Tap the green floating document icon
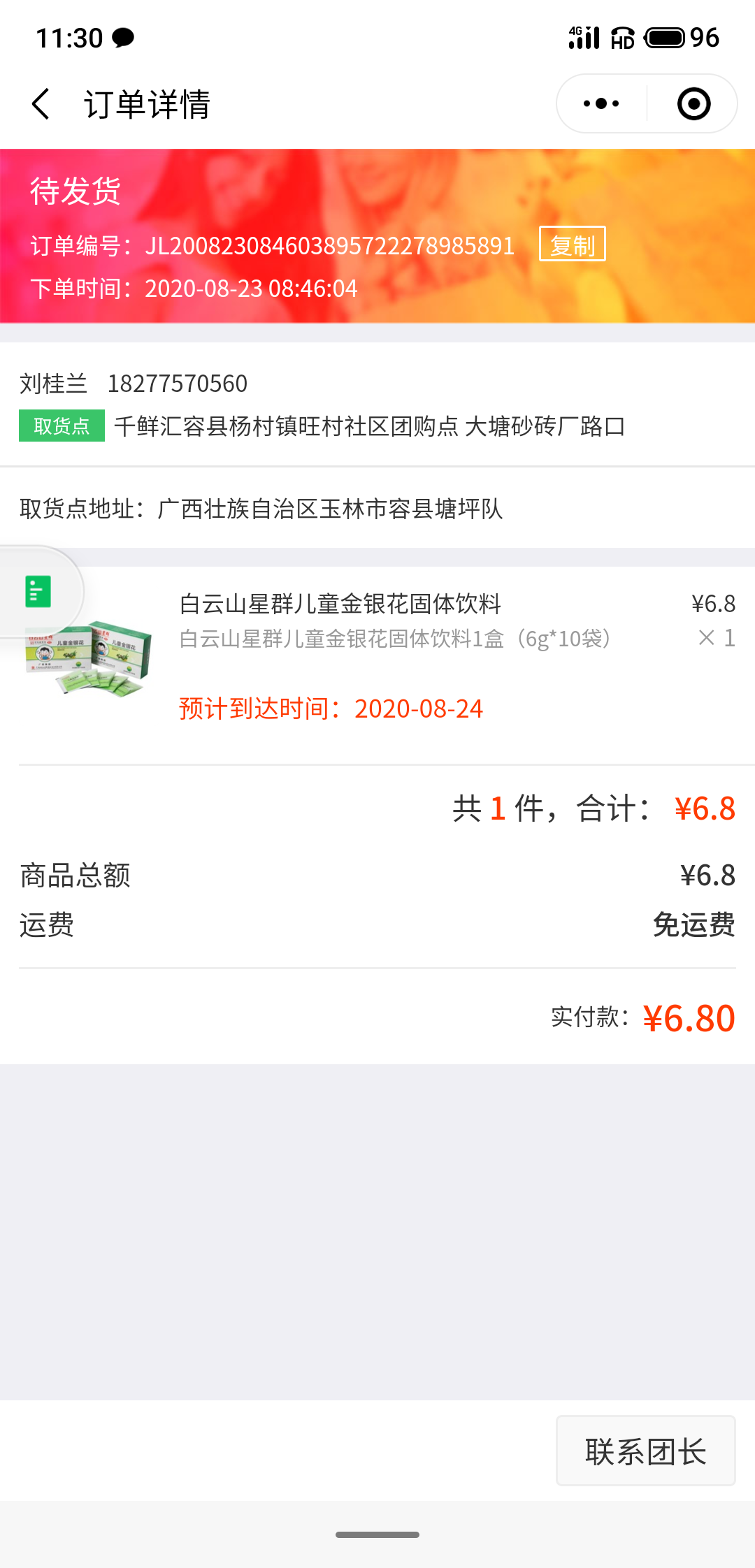 click(x=38, y=592)
